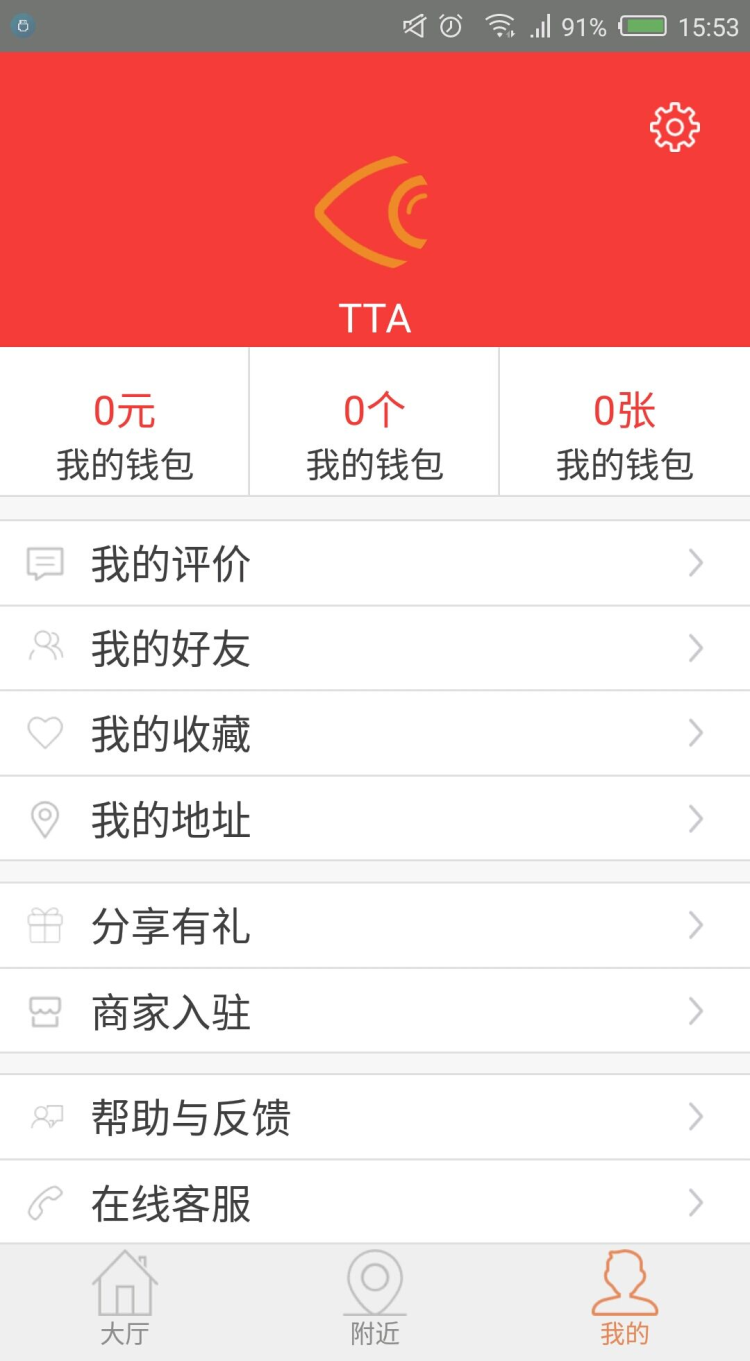Image resolution: width=750 pixels, height=1361 pixels.
Task: View 我的好友 list
Action: 374,649
